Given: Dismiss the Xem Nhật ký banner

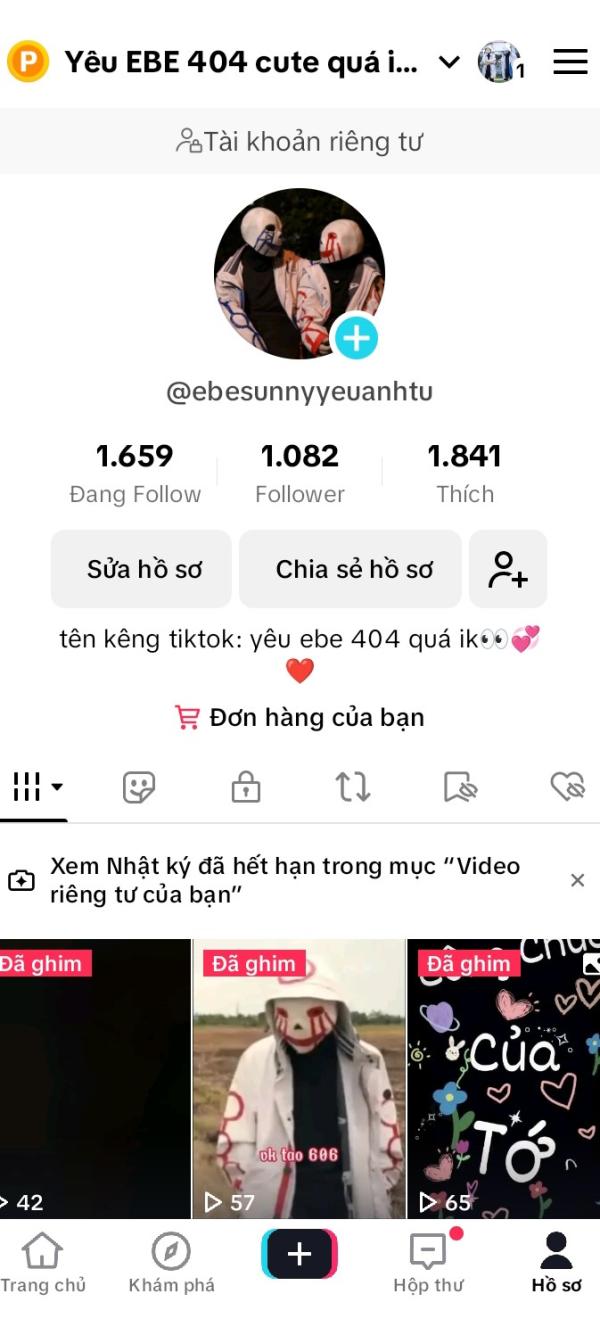Looking at the screenshot, I should pos(577,880).
